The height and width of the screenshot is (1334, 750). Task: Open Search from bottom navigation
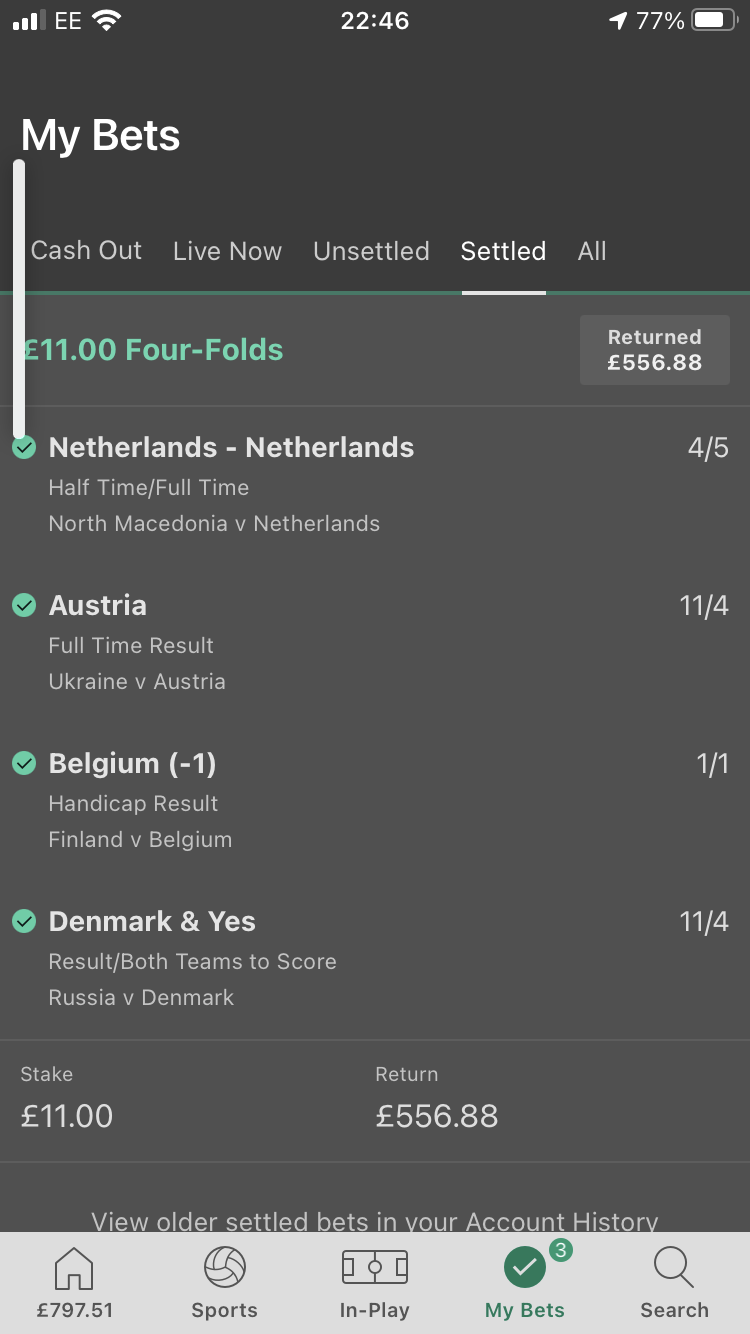(674, 1284)
